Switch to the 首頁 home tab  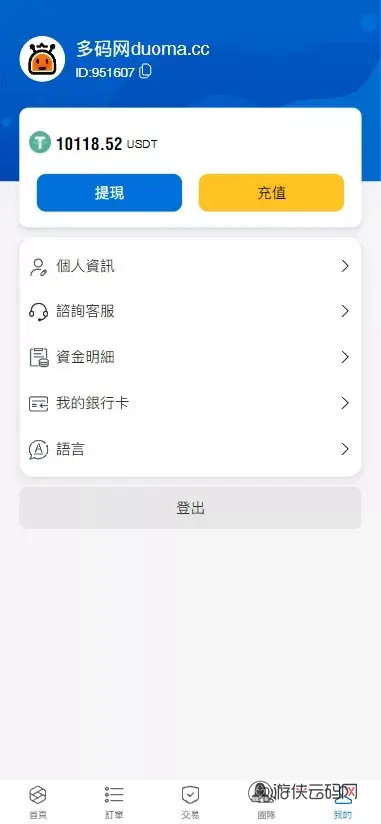point(38,802)
